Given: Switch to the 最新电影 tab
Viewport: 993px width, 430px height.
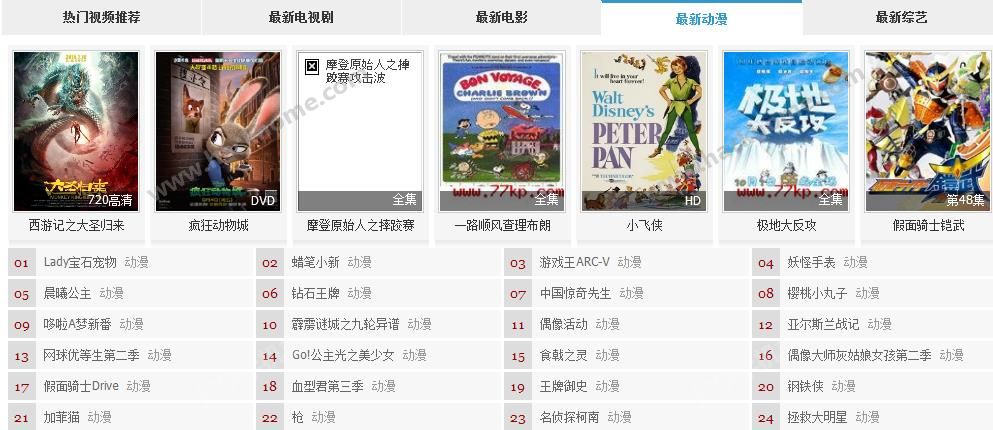Looking at the screenshot, I should pyautogui.click(x=501, y=18).
